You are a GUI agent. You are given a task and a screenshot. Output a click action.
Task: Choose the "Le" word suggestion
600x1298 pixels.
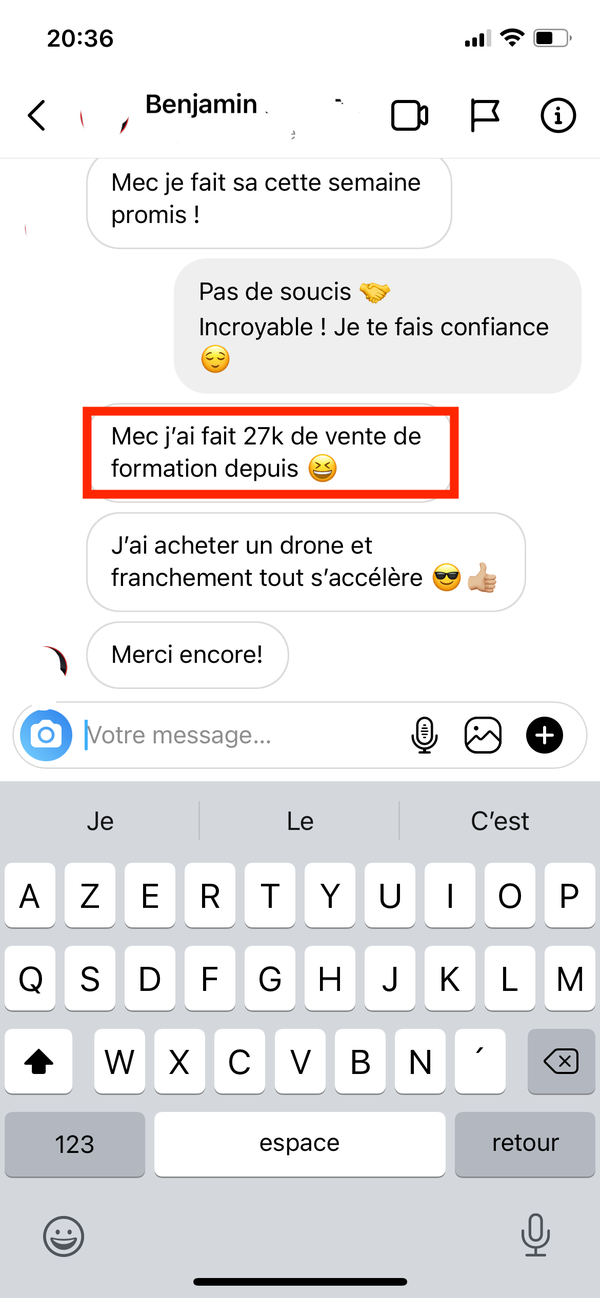pos(300,821)
